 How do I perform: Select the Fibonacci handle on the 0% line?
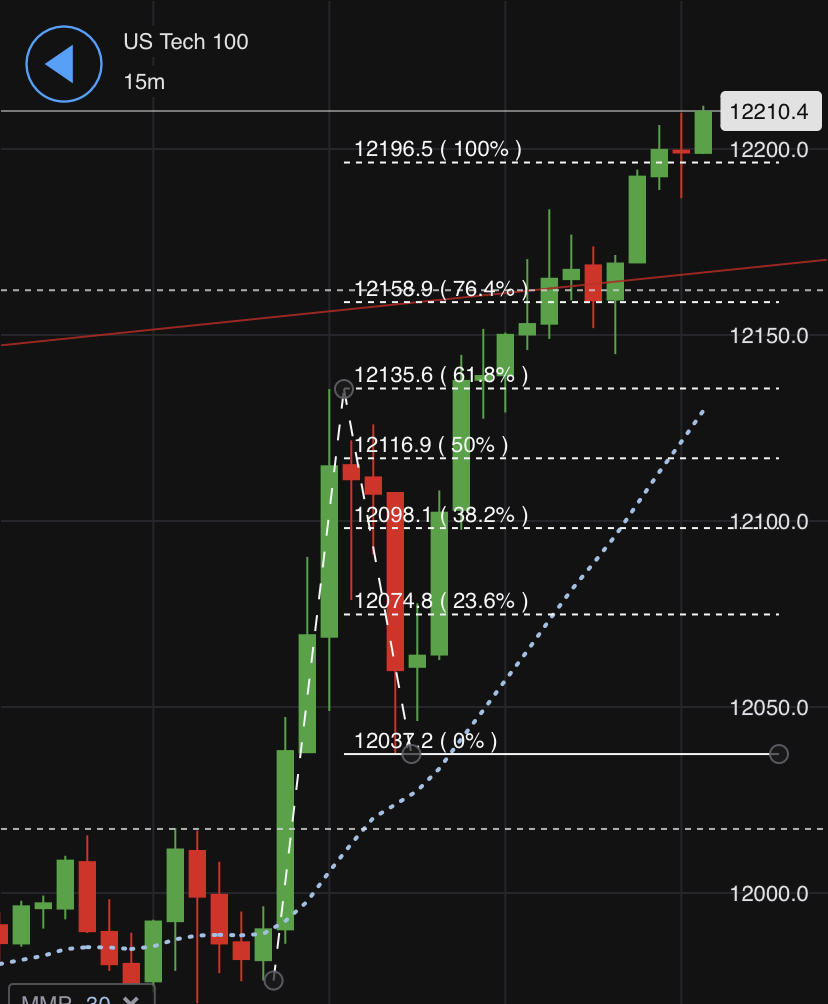779,753
